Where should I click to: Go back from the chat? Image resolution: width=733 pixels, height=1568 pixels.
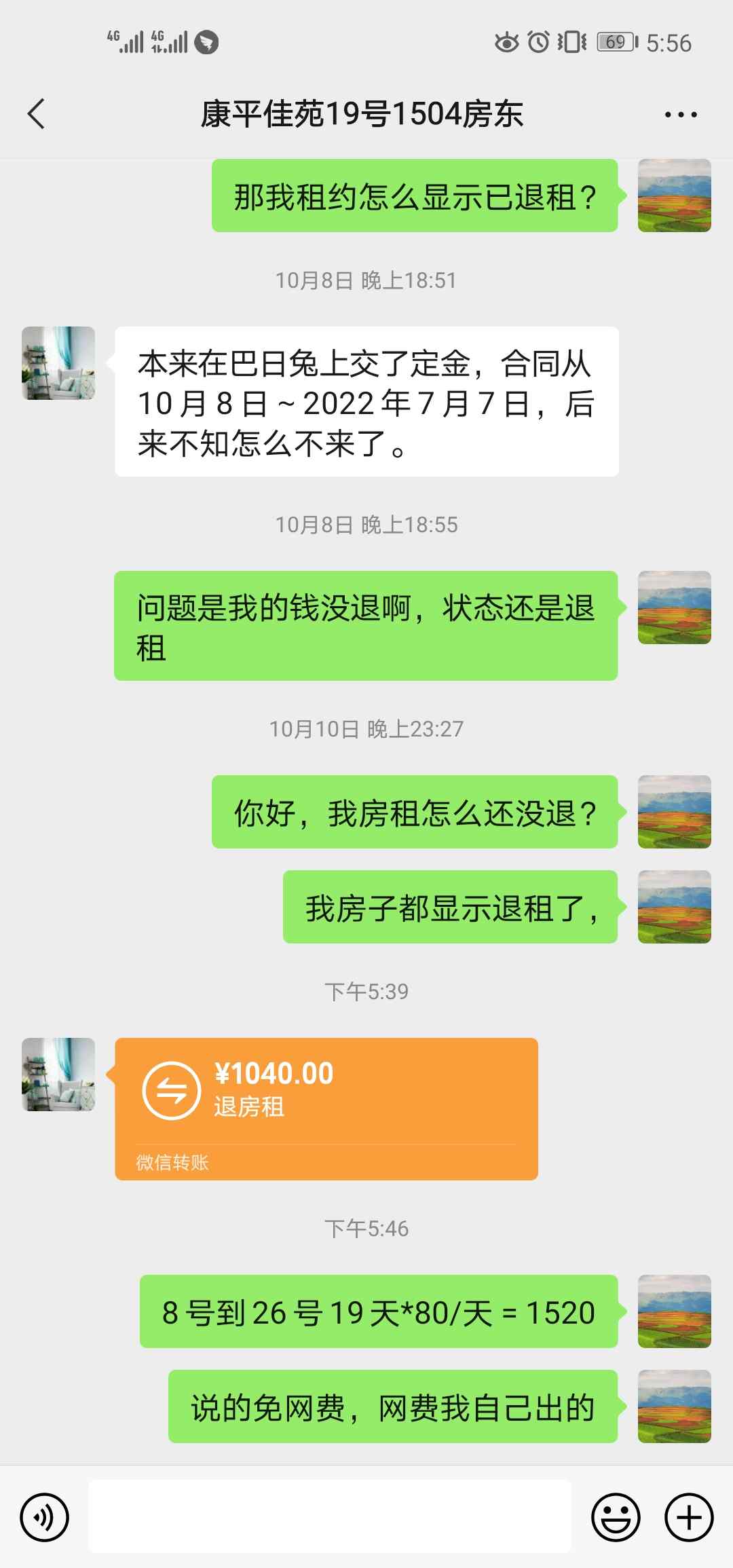[x=37, y=113]
